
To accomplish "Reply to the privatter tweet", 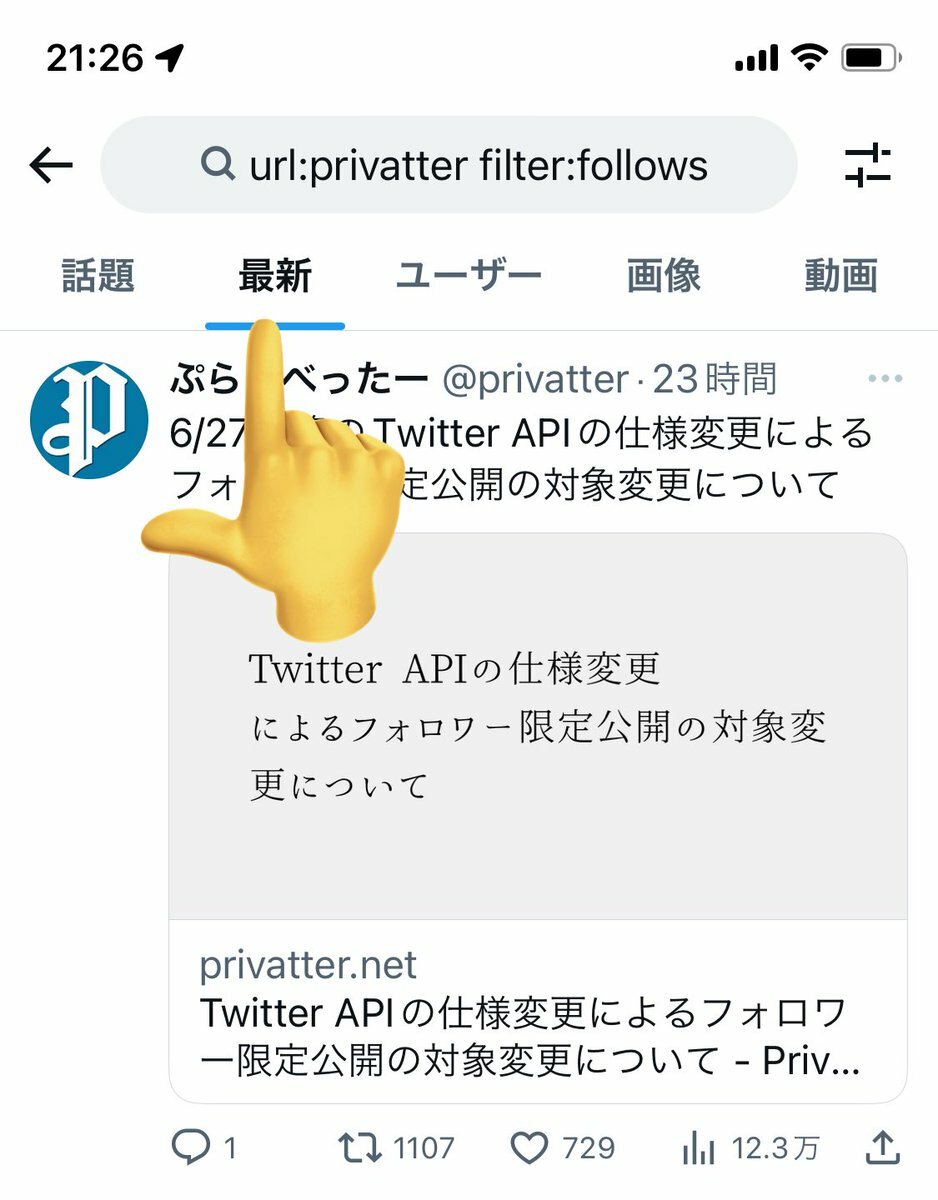I will pyautogui.click(x=191, y=1148).
